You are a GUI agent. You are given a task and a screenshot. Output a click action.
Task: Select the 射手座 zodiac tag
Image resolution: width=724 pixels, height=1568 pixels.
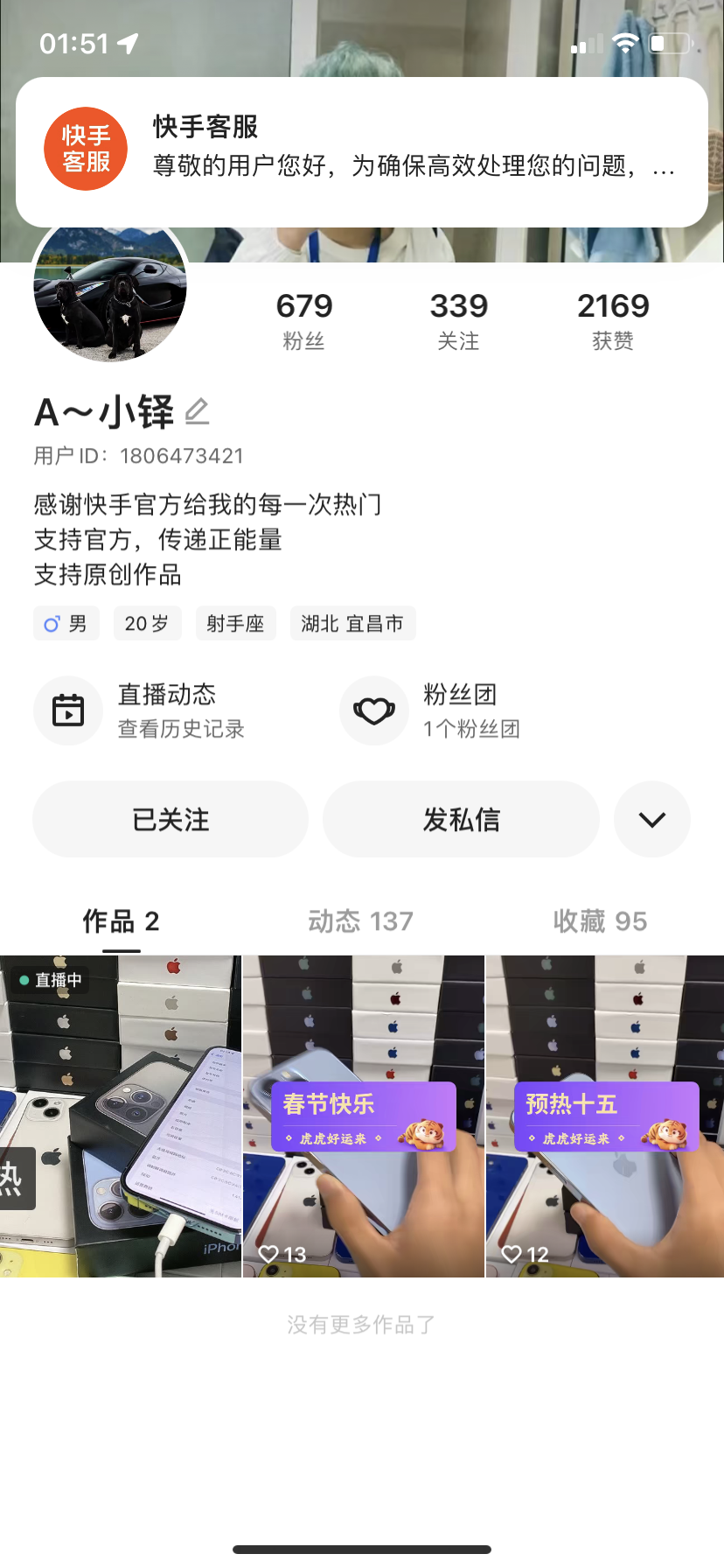tap(235, 623)
